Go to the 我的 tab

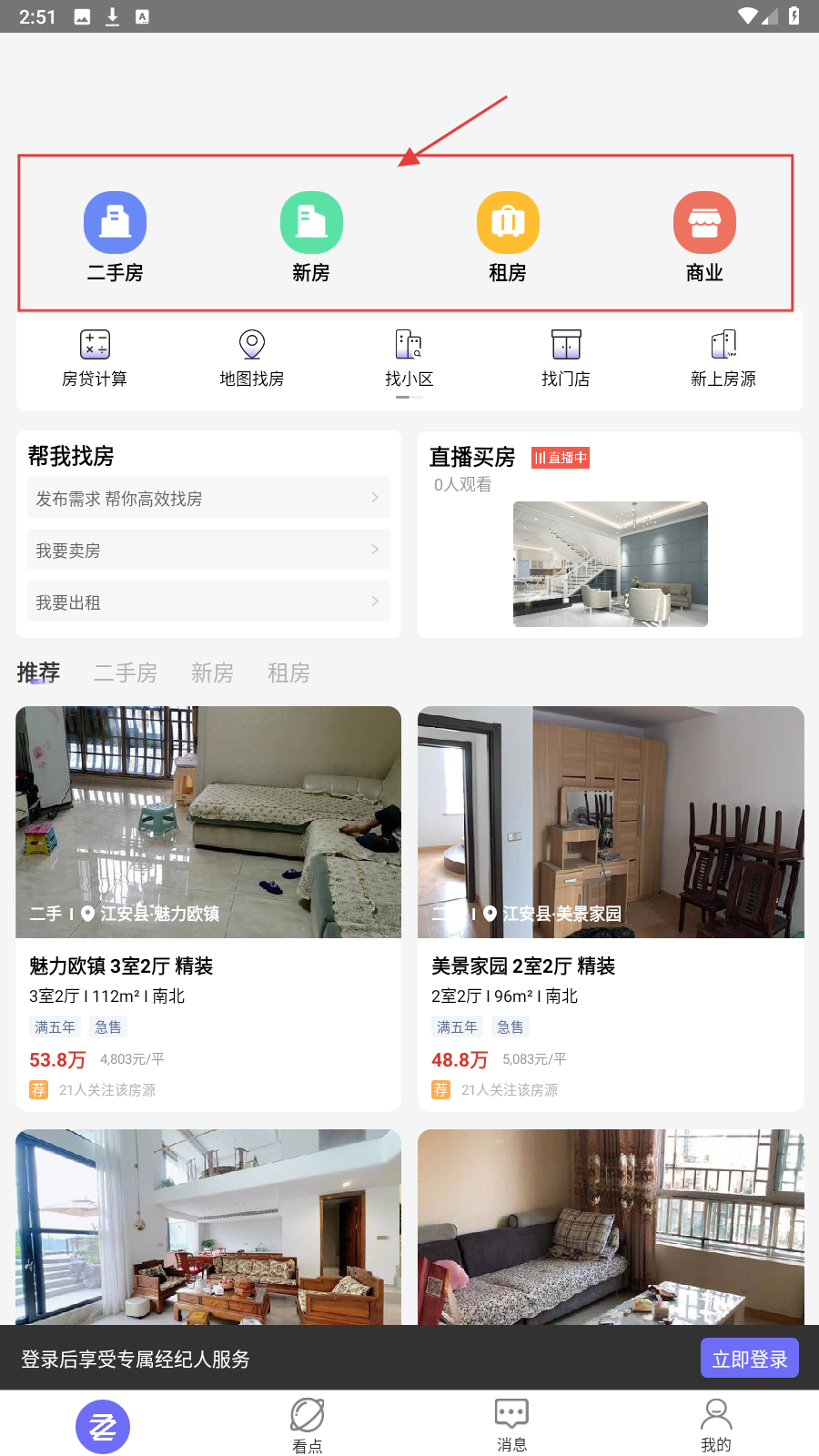[x=716, y=1425]
